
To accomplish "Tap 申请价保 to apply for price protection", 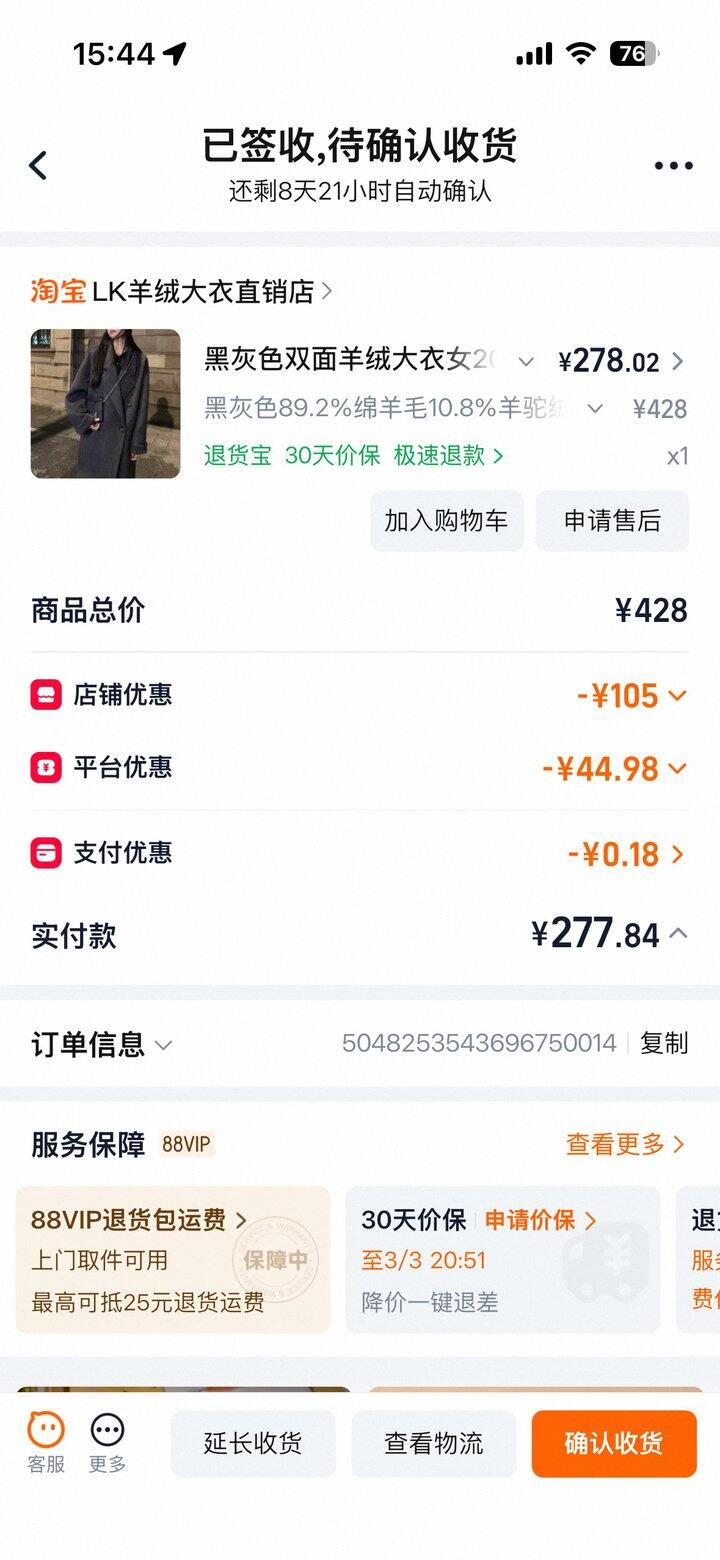I will coord(540,1220).
